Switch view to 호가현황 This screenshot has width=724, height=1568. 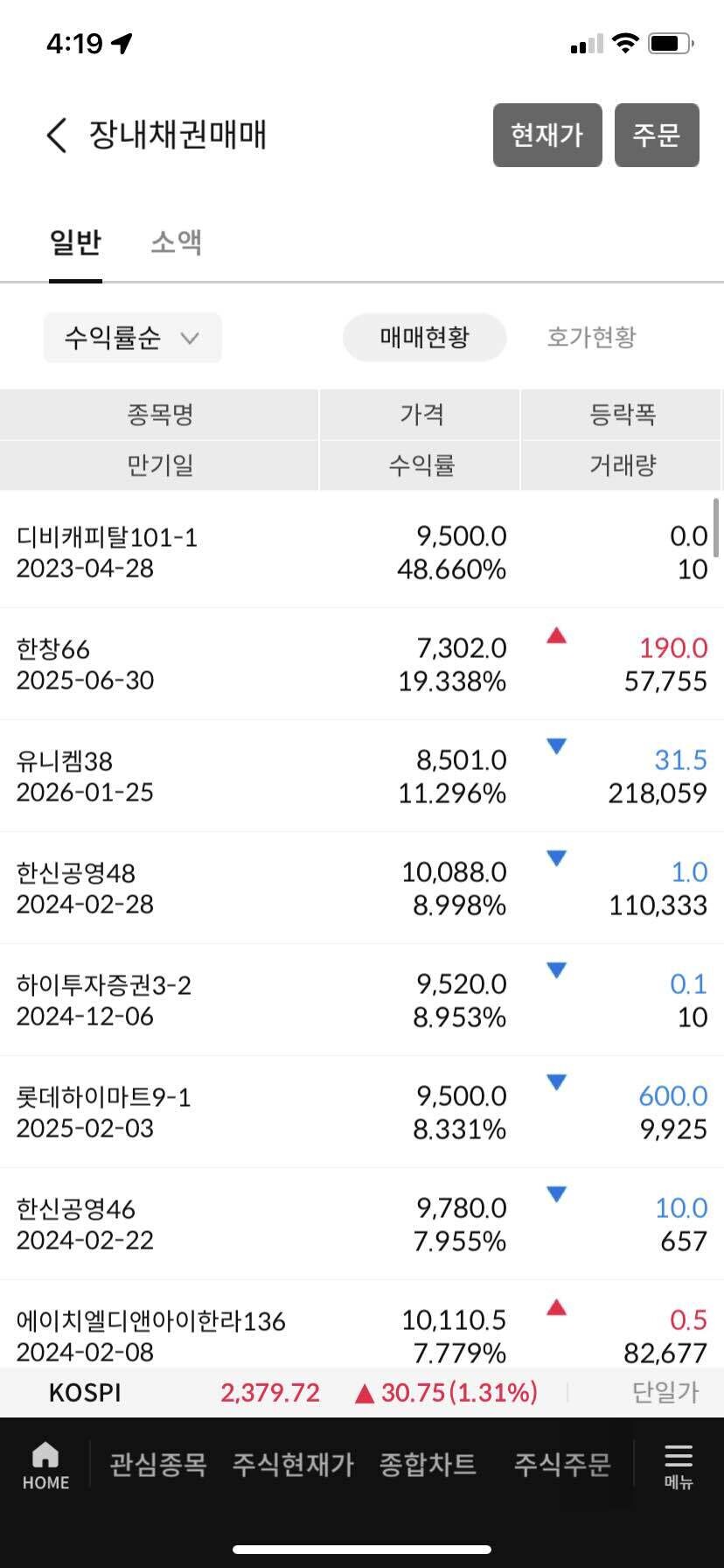(x=591, y=338)
